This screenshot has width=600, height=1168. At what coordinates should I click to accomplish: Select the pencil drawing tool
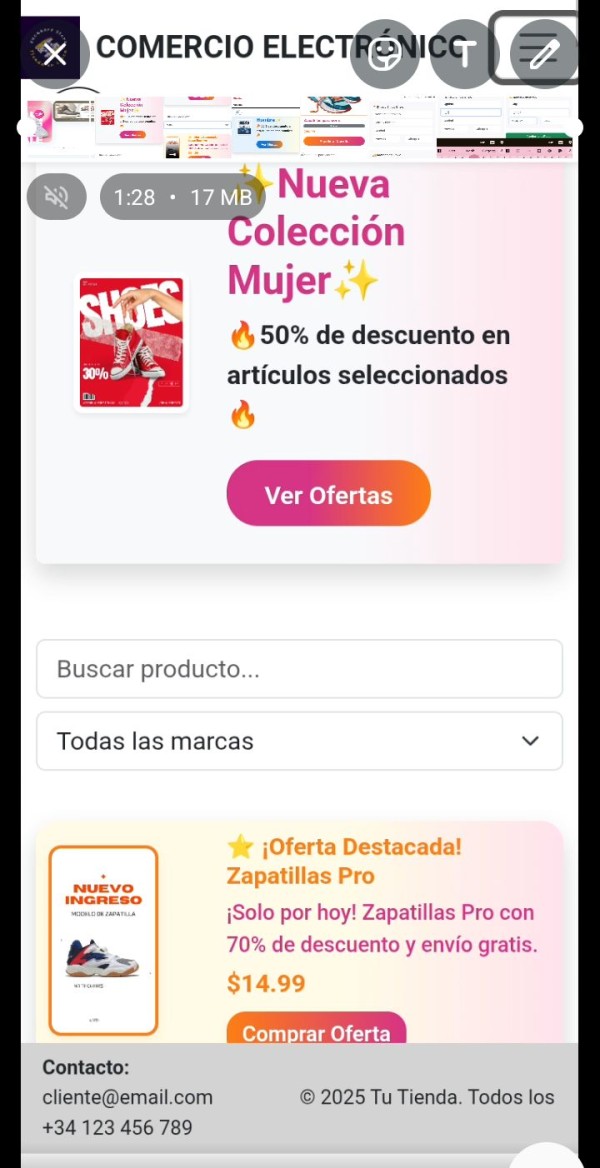tap(543, 54)
